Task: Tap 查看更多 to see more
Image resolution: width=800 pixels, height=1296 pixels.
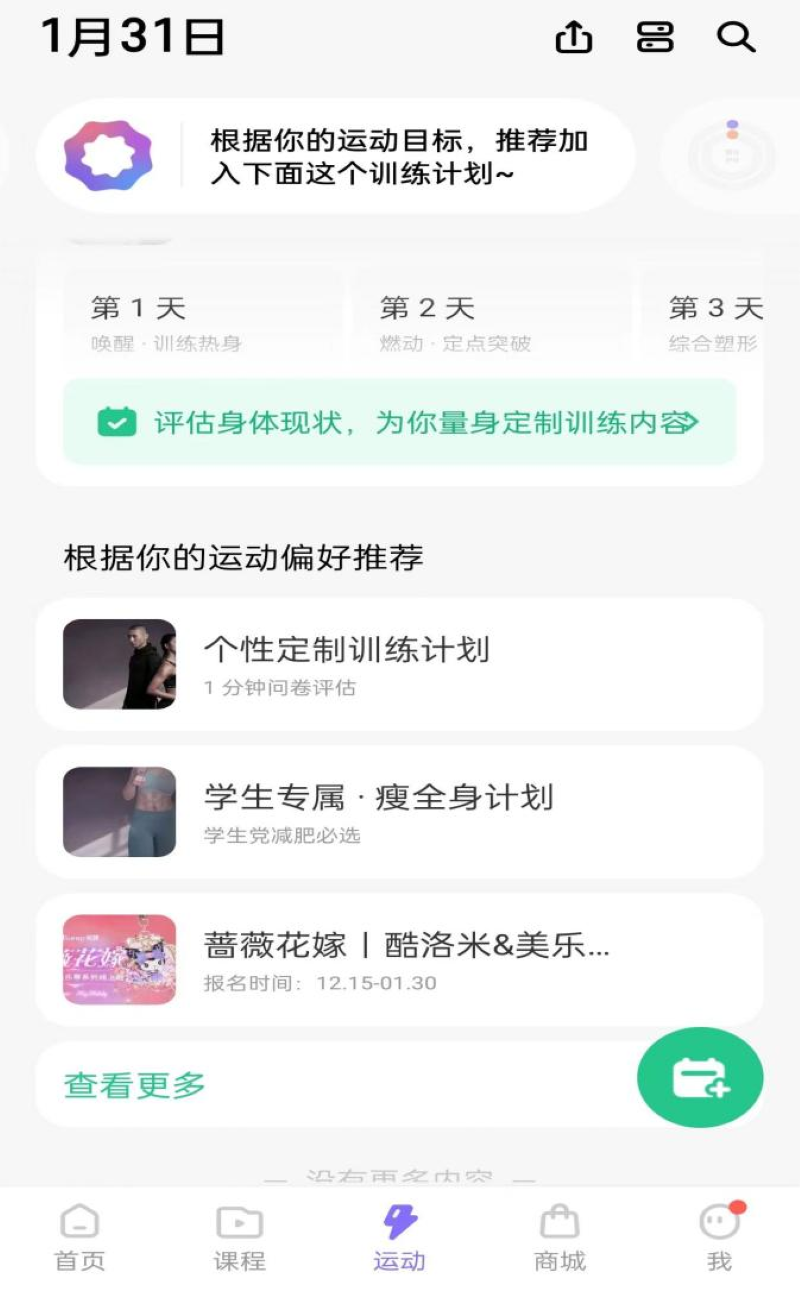Action: [135, 1085]
